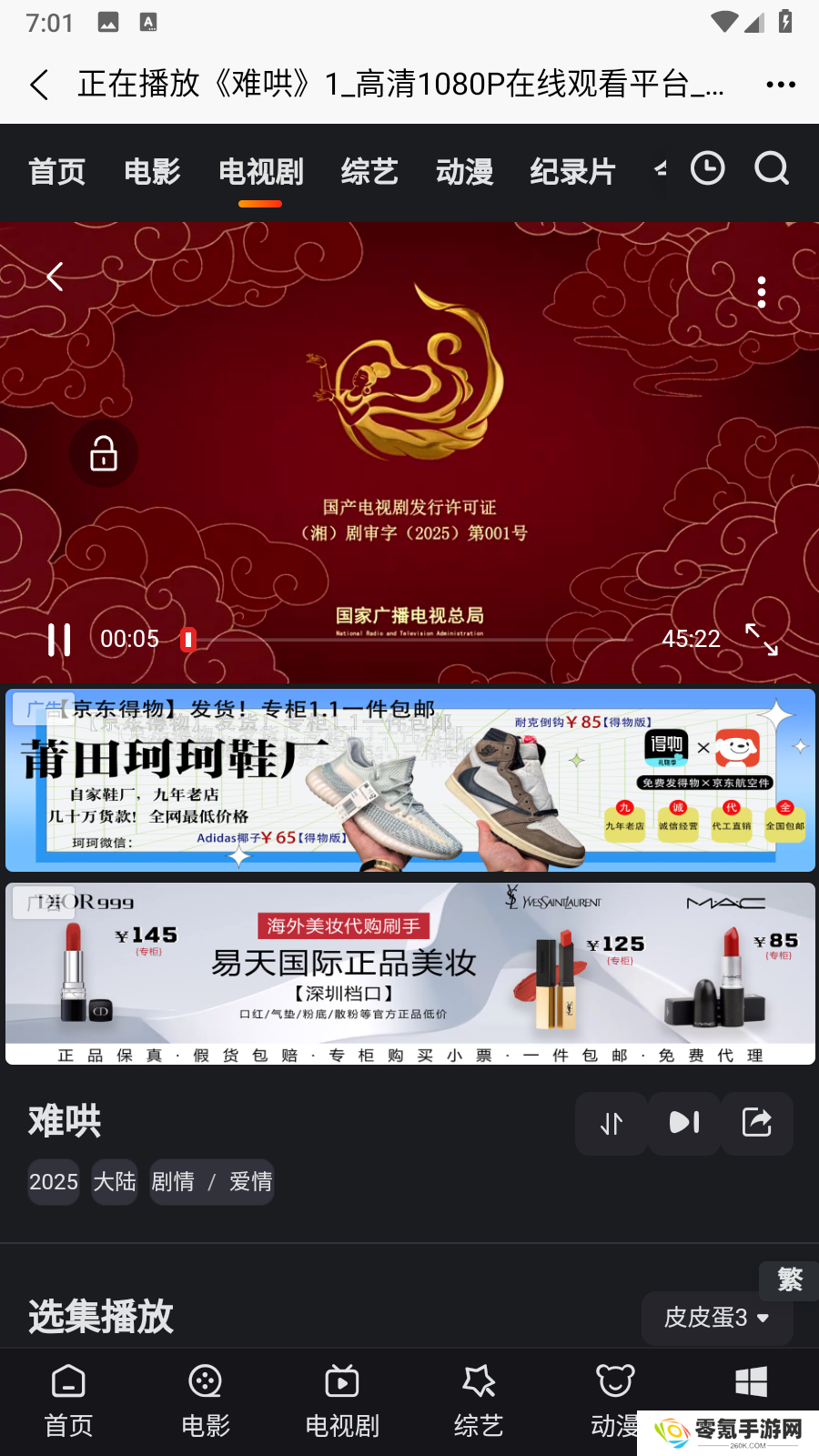Reverse the episode sort order
Screen dimensions: 819x1456
tap(612, 1124)
